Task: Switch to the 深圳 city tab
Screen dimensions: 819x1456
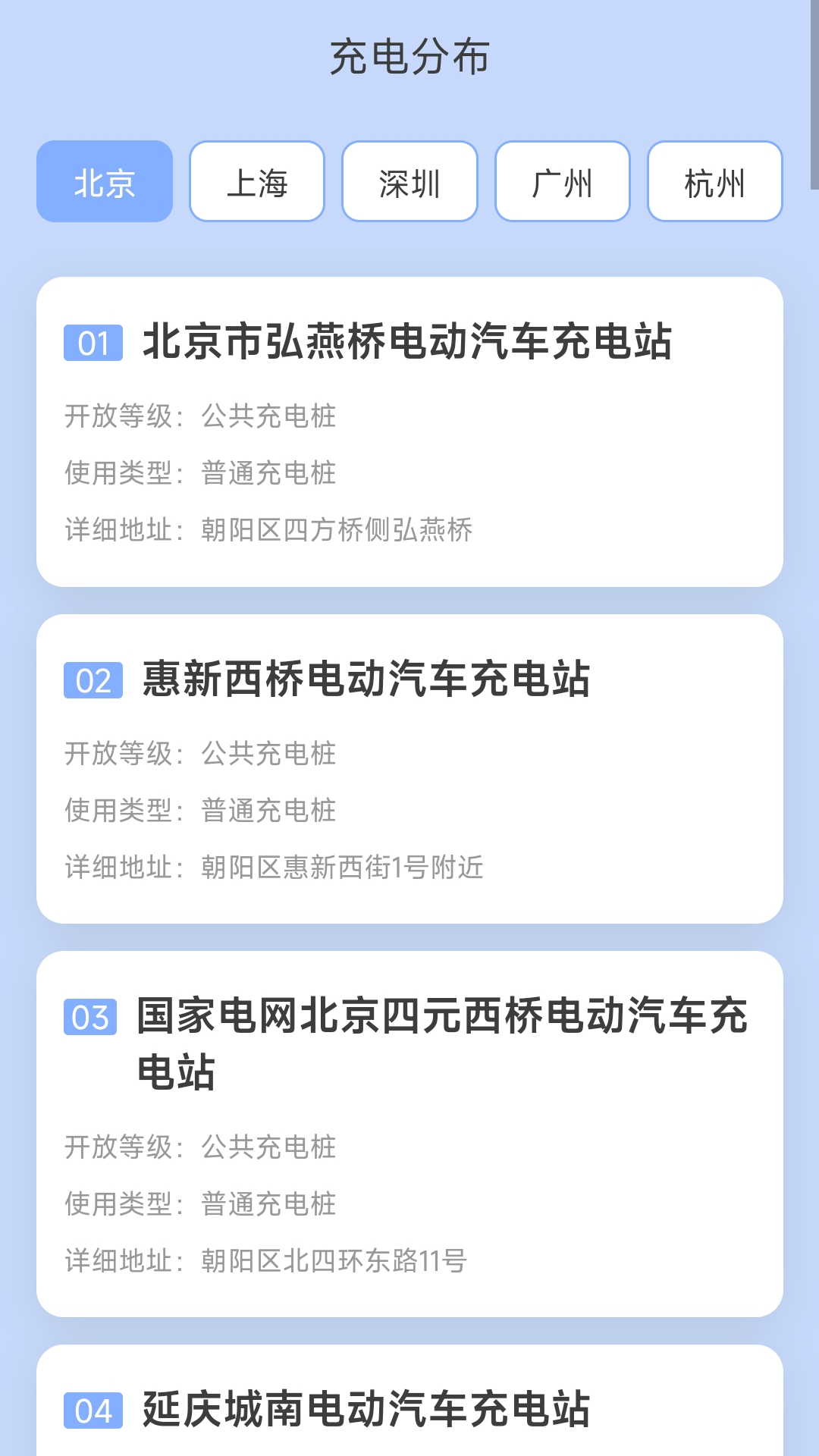Action: tap(408, 181)
